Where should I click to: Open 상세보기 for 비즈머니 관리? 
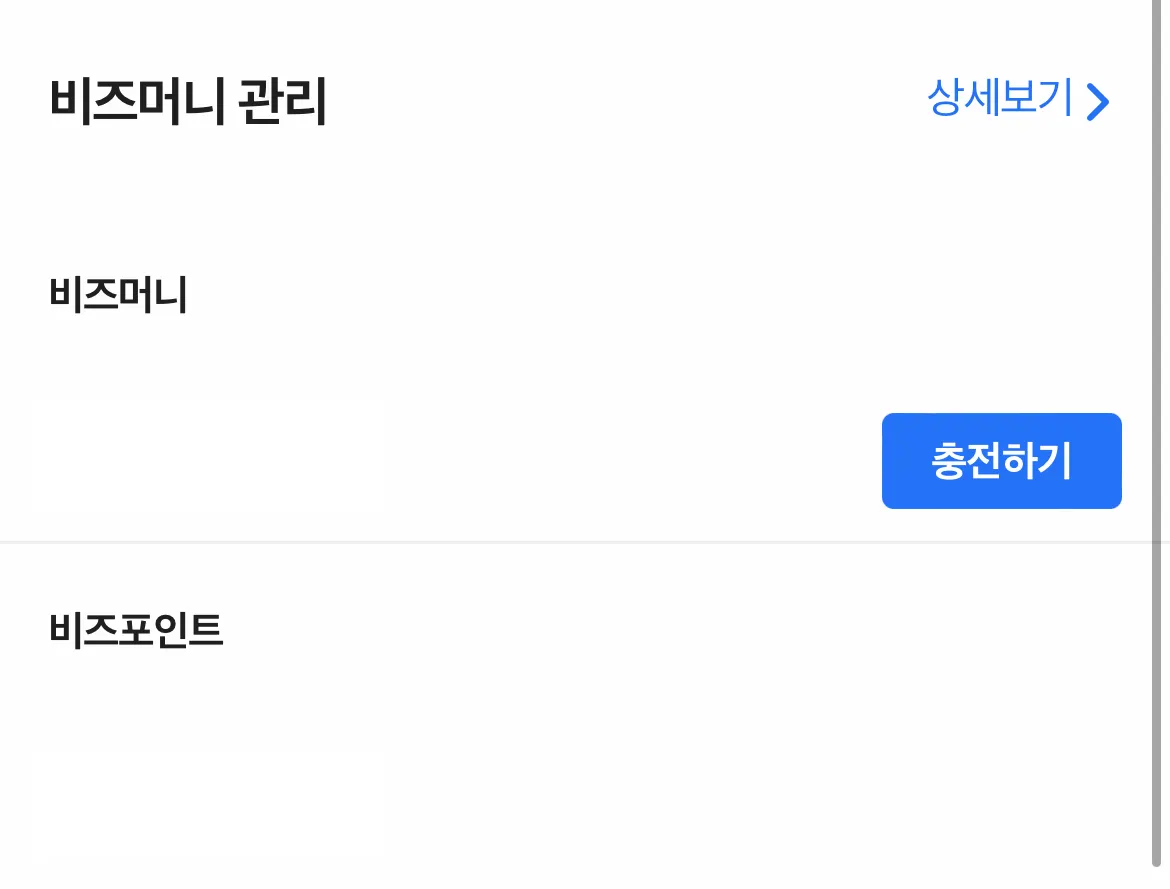(x=1017, y=100)
